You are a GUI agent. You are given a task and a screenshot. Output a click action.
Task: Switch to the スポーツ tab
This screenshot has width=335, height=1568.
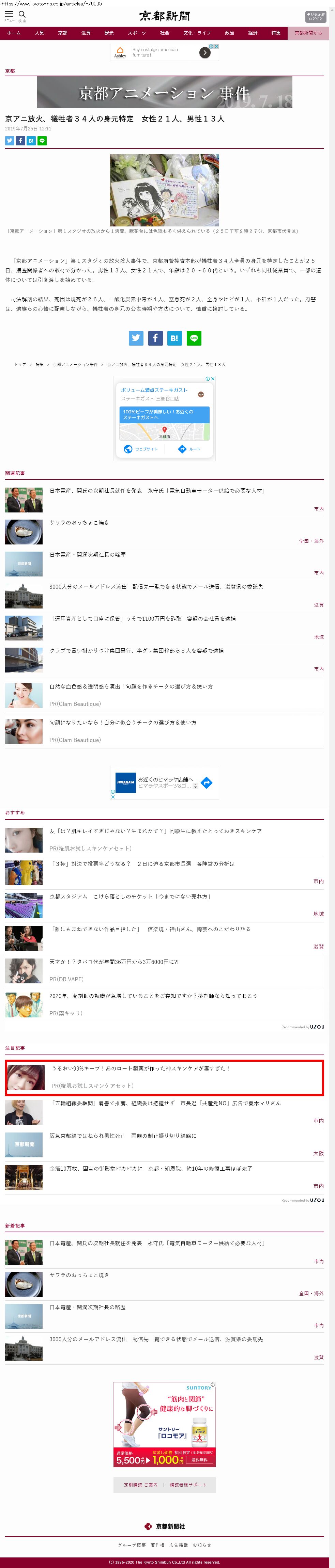click(x=136, y=33)
